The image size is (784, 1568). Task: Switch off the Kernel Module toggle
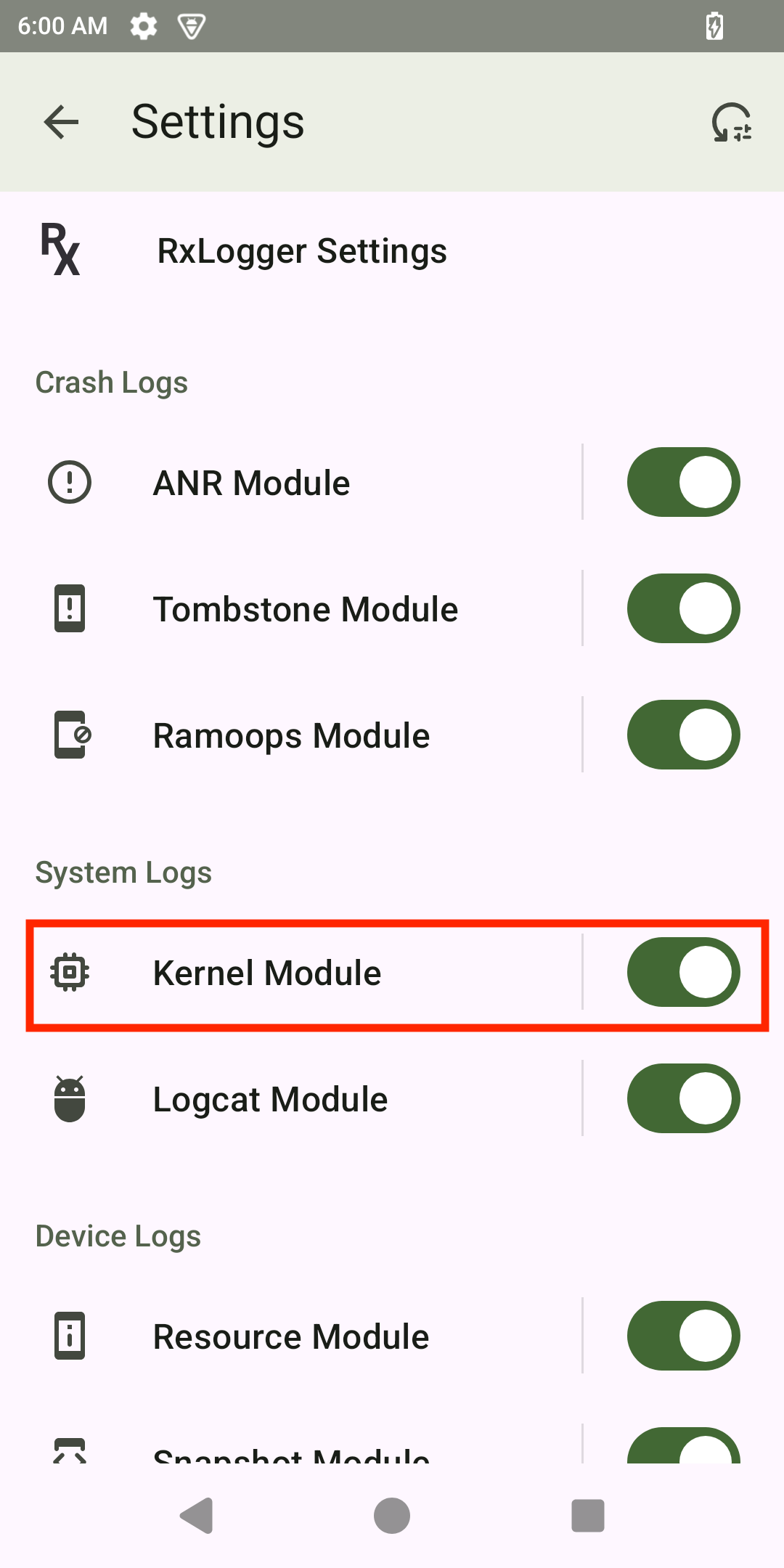click(683, 973)
